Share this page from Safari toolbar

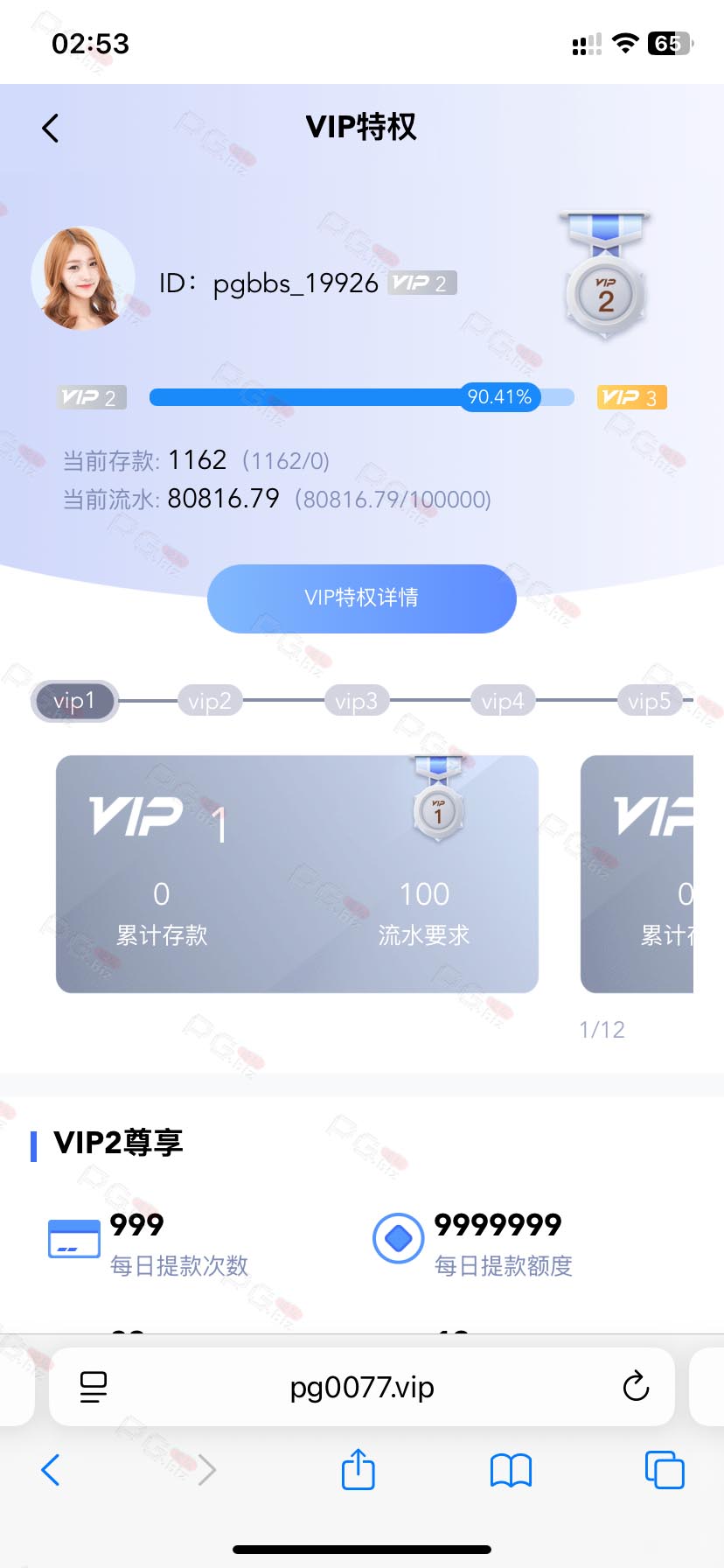(359, 1469)
